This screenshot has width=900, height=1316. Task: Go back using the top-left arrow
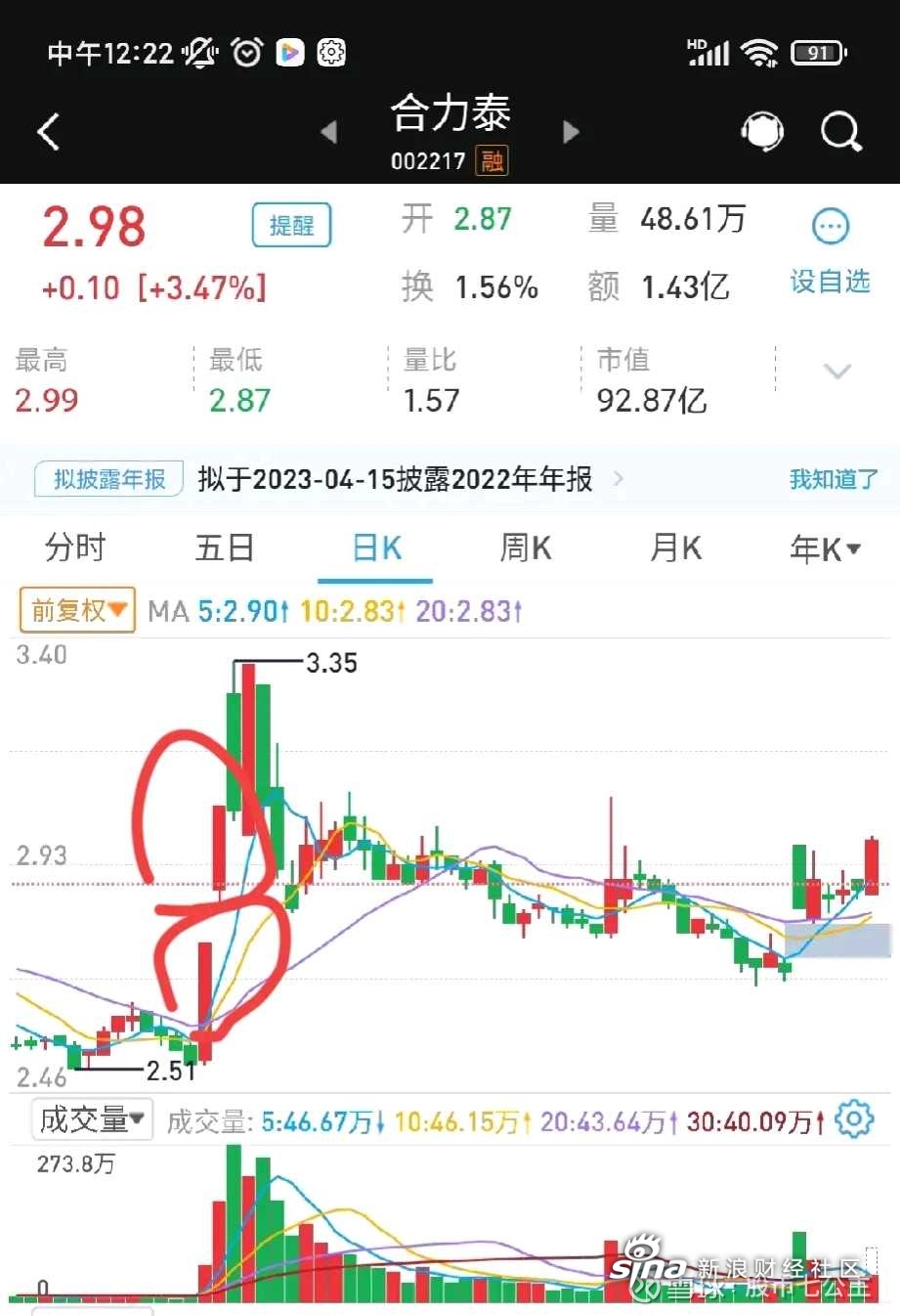49,131
